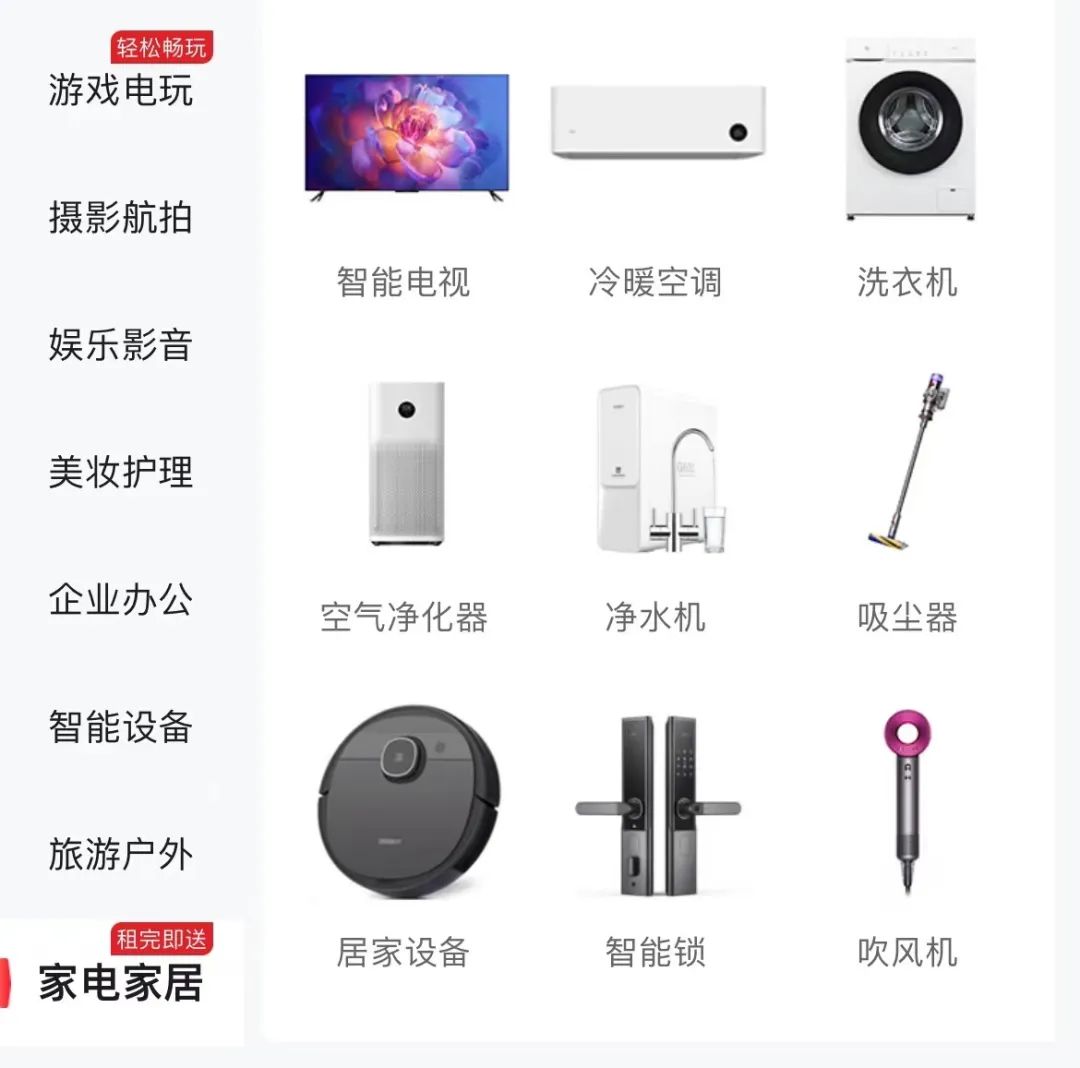1080x1068 pixels.
Task: Switch to the 旅游户外 category
Action: pos(120,855)
